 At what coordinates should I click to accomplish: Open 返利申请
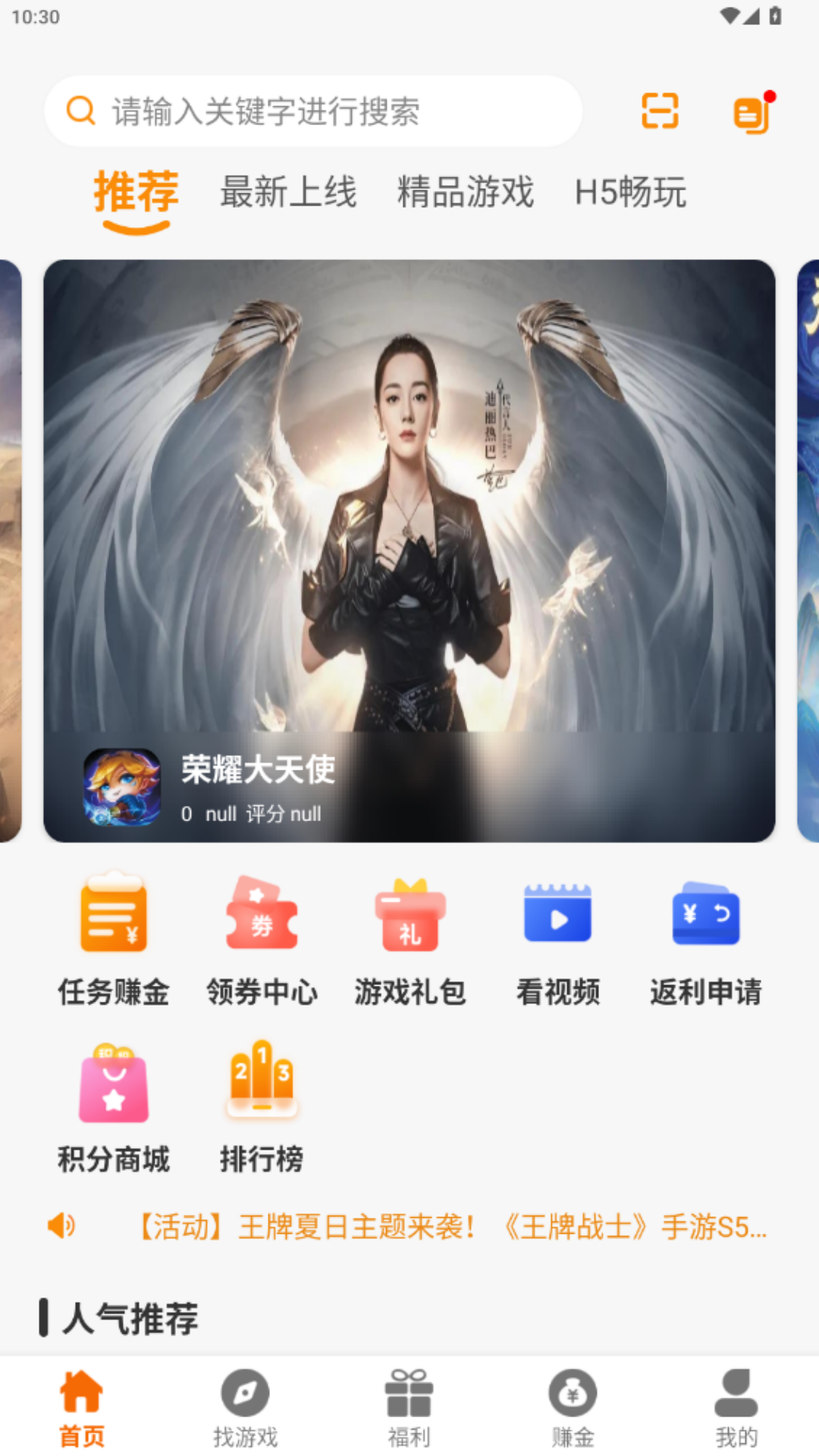pyautogui.click(x=706, y=941)
